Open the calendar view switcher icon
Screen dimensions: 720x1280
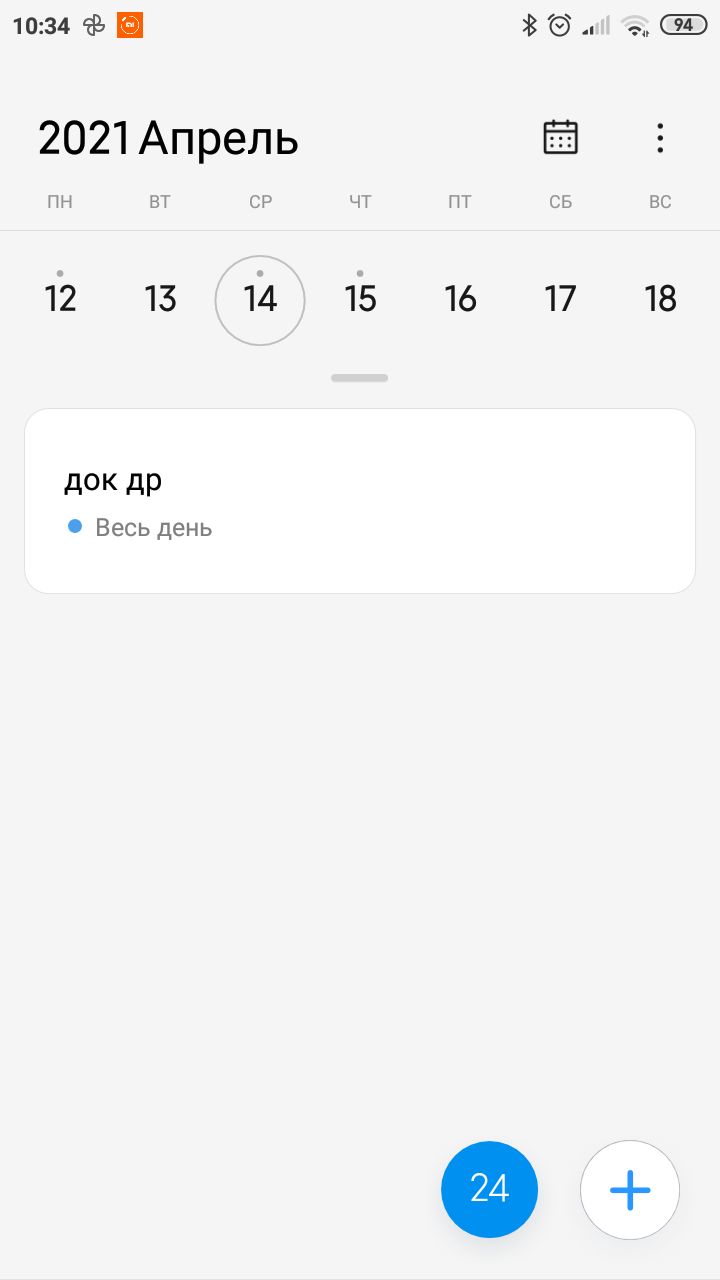pyautogui.click(x=560, y=137)
